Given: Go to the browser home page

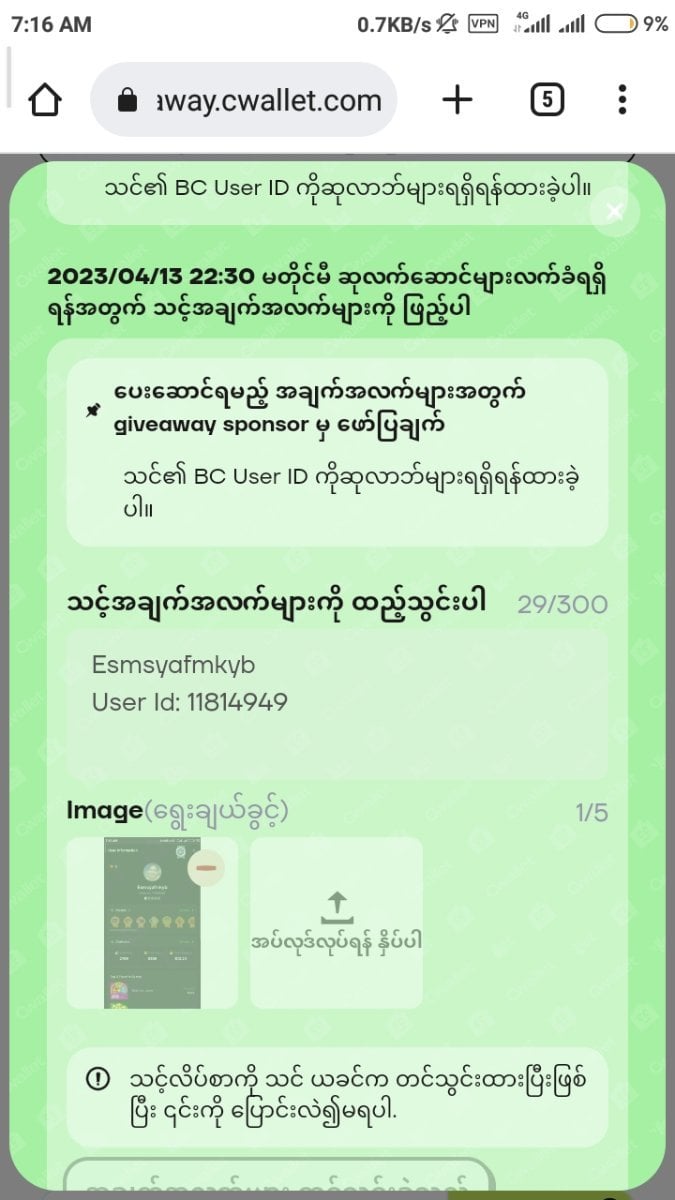Looking at the screenshot, I should pyautogui.click(x=46, y=100).
